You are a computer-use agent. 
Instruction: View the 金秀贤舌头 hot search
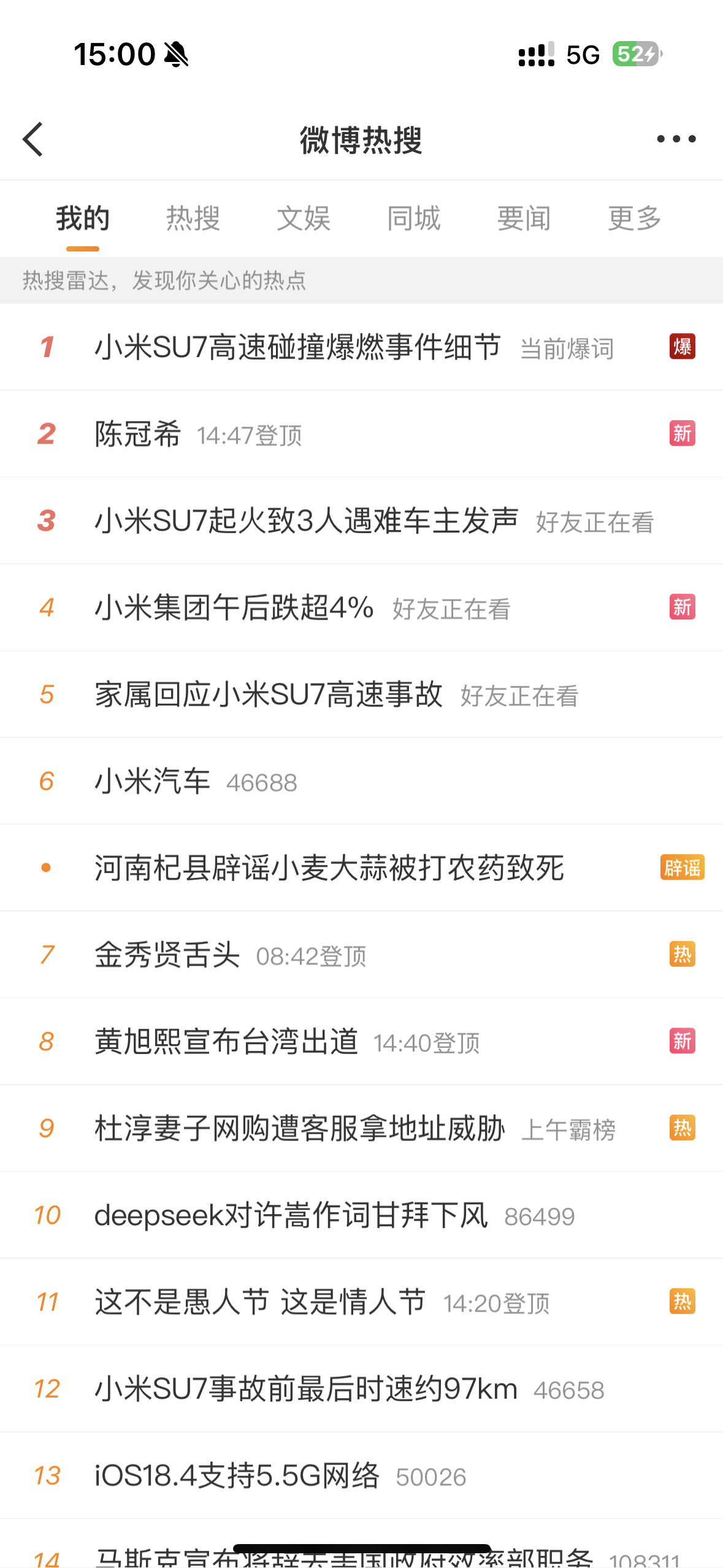361,955
